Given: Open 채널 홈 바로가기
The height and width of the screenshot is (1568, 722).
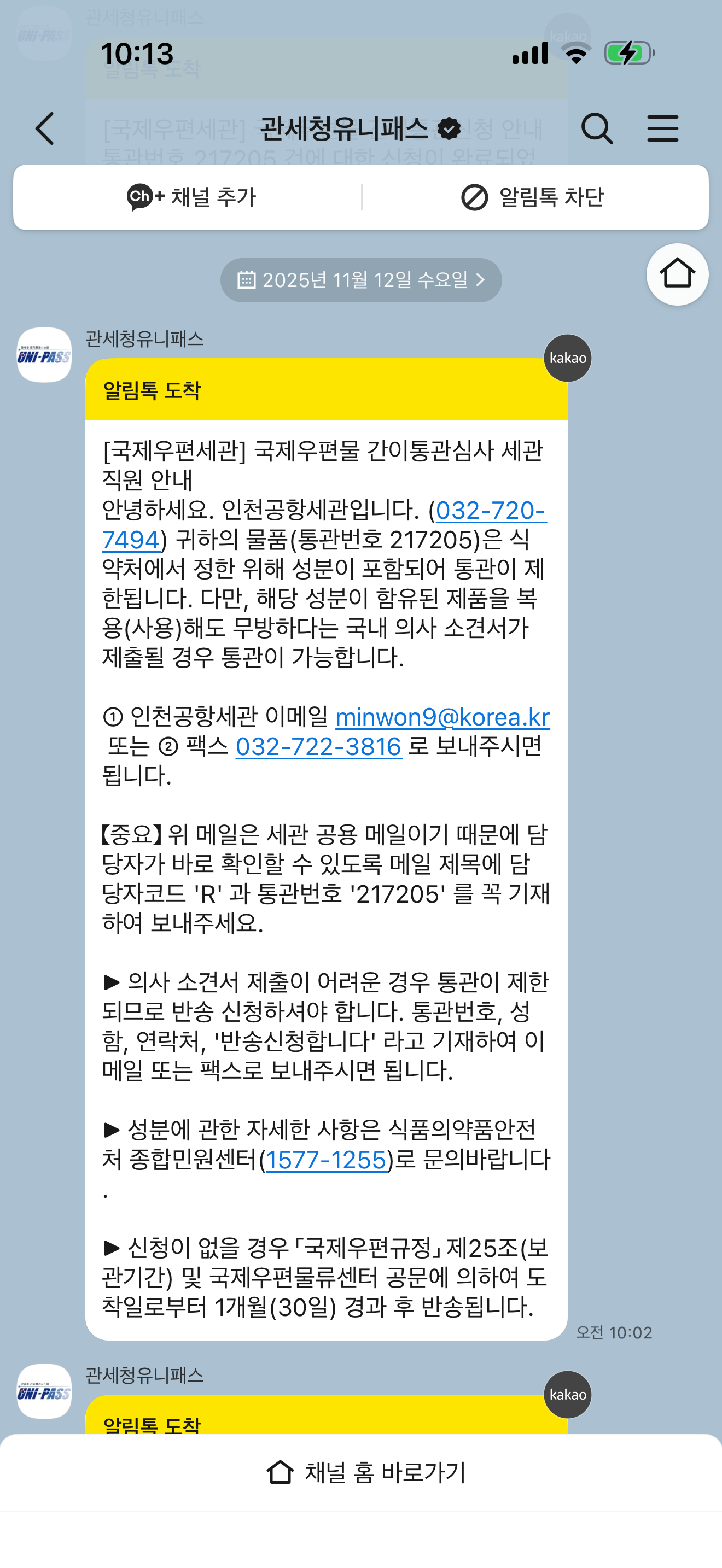Looking at the screenshot, I should (365, 1472).
